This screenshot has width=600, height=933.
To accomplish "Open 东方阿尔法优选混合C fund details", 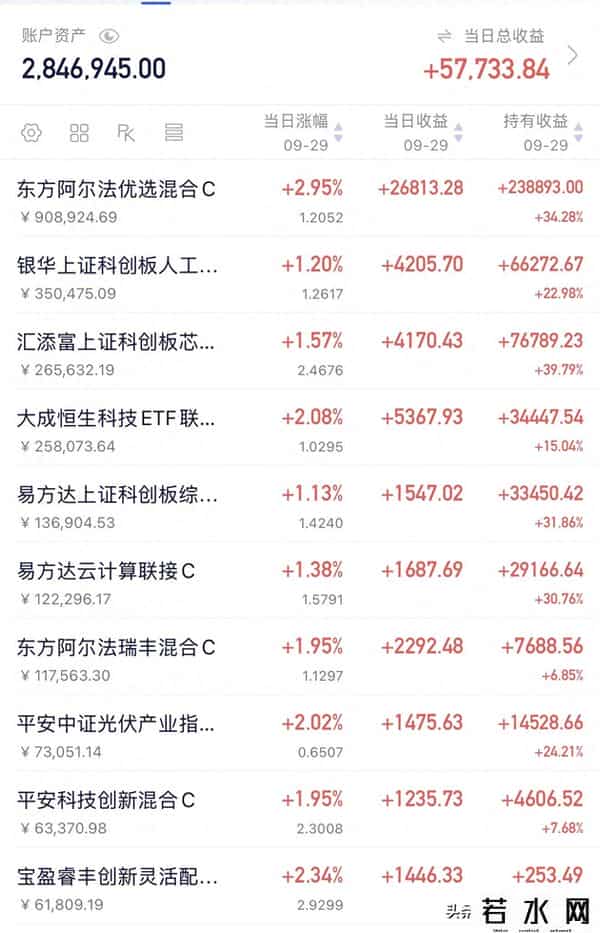I will [x=116, y=188].
